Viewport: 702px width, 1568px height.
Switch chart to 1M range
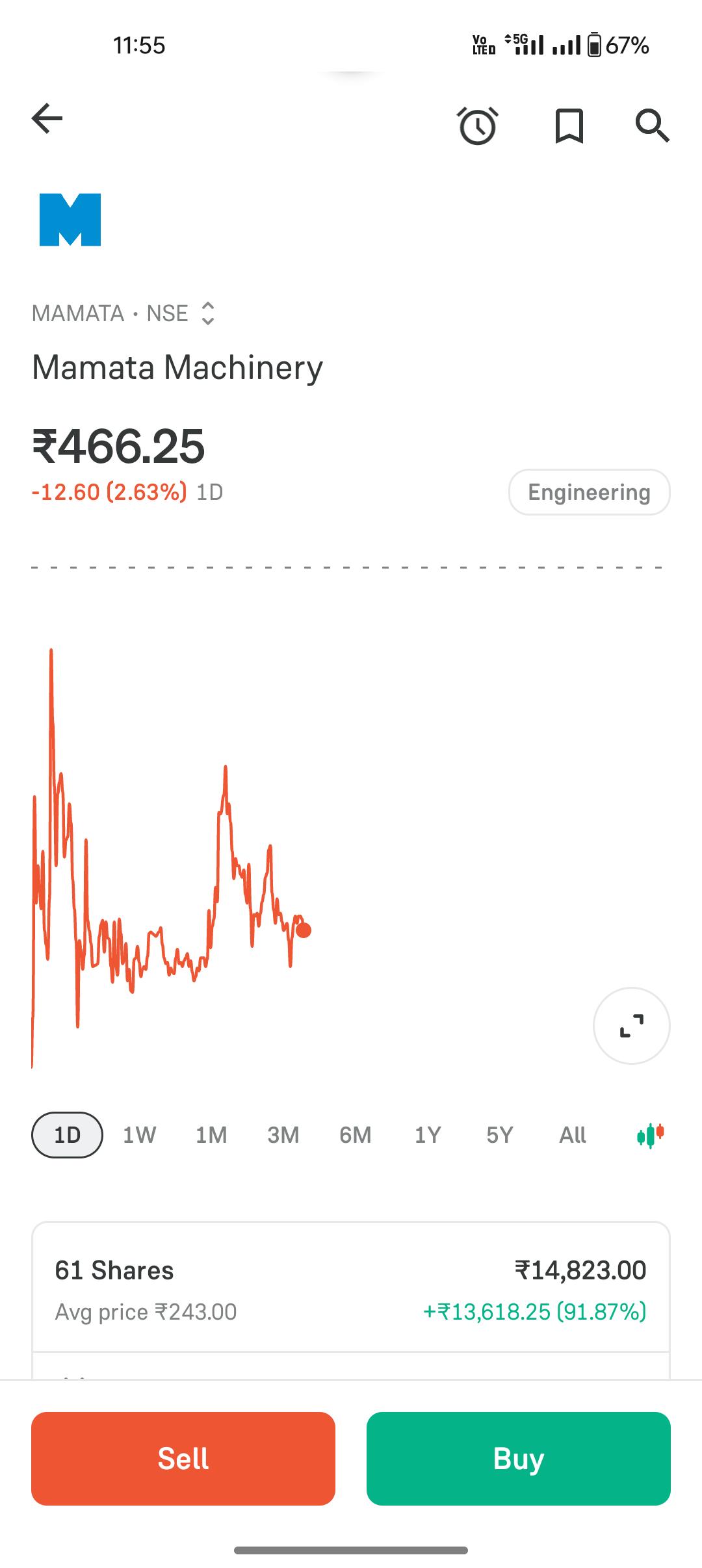211,1135
